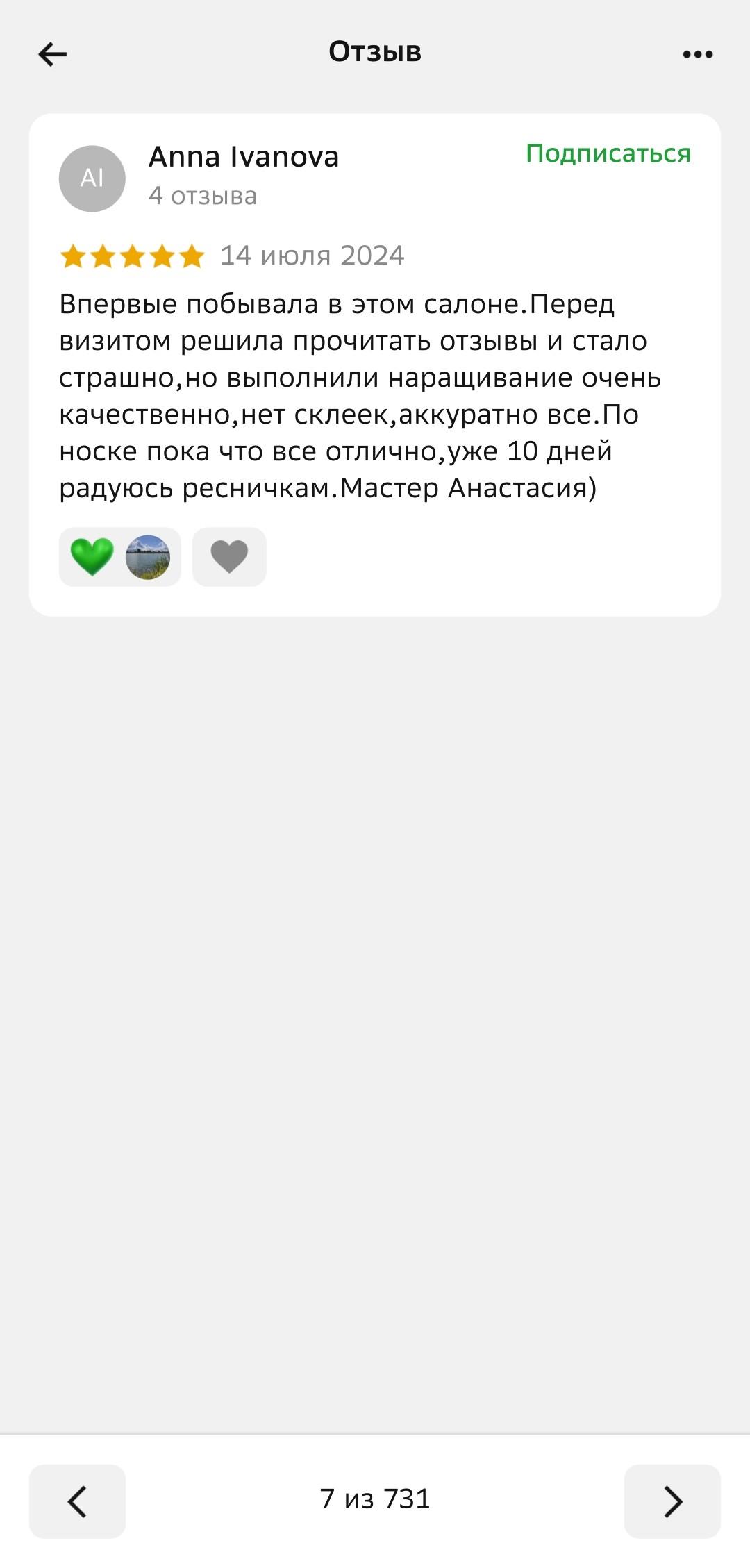This screenshot has height=1568, width=750.
Task: Go back from the review screen
Action: click(x=53, y=54)
